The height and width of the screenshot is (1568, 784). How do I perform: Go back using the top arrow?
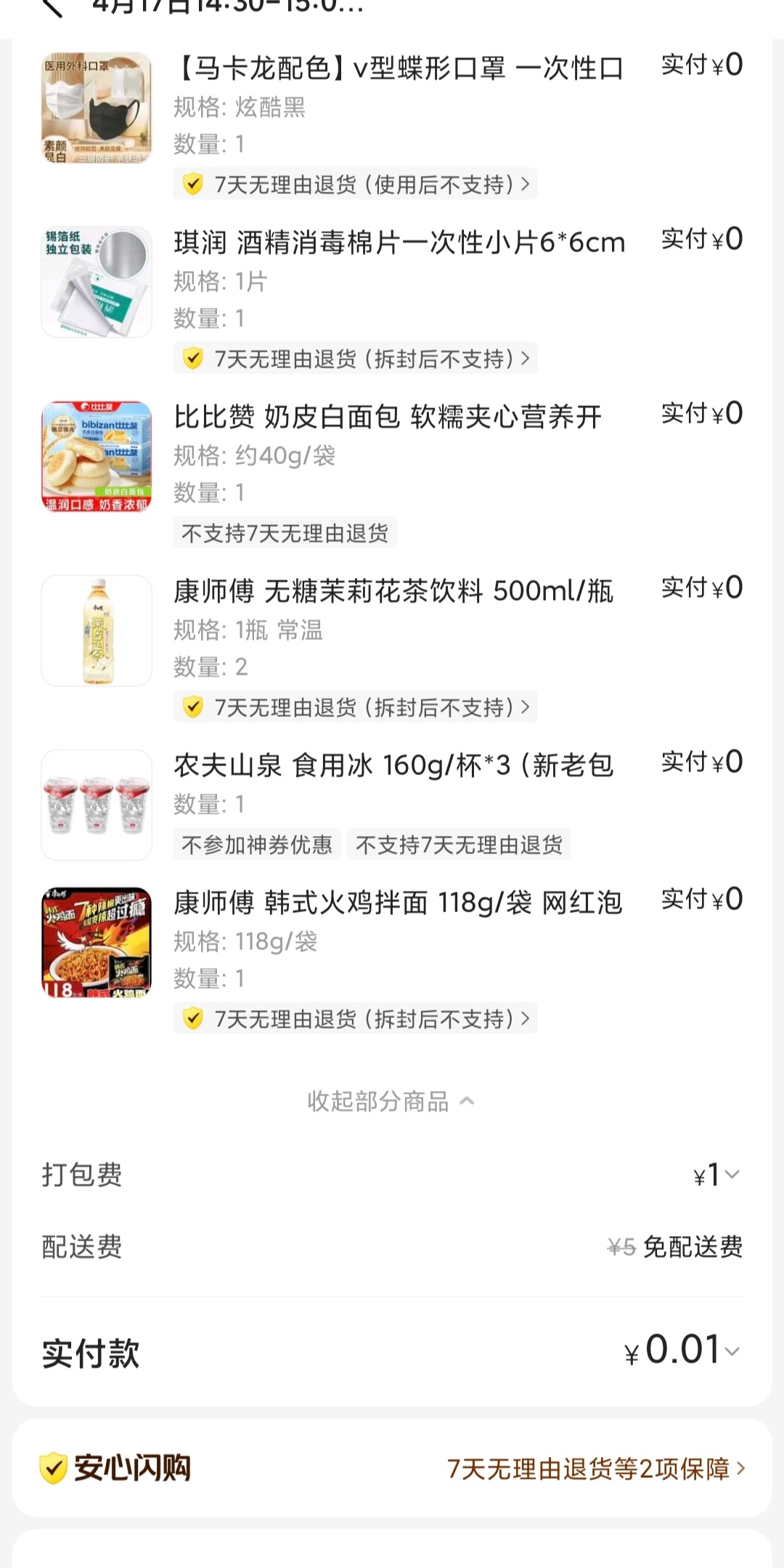click(x=52, y=9)
